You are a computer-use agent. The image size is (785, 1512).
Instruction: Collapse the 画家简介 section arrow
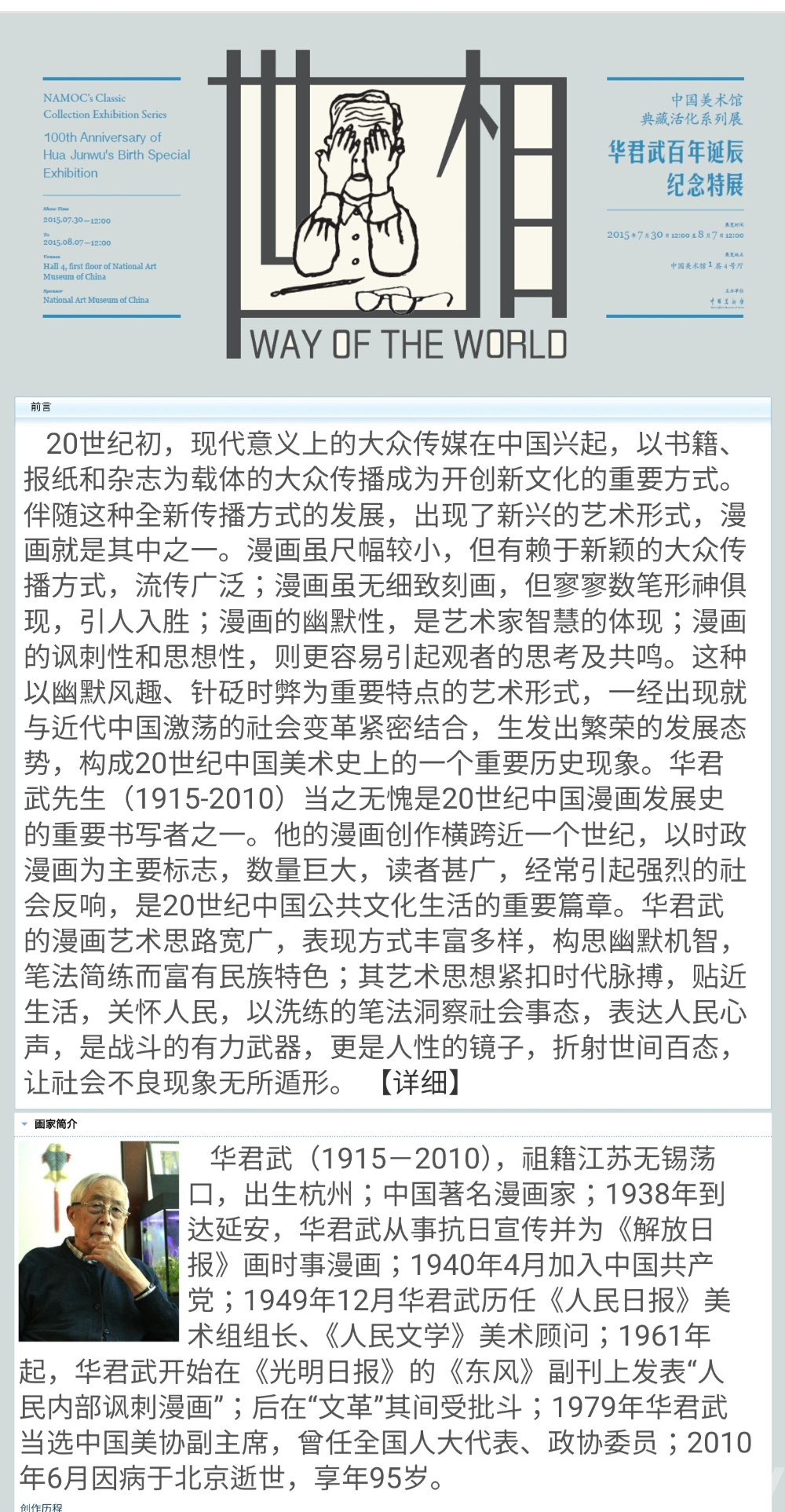(25, 1124)
